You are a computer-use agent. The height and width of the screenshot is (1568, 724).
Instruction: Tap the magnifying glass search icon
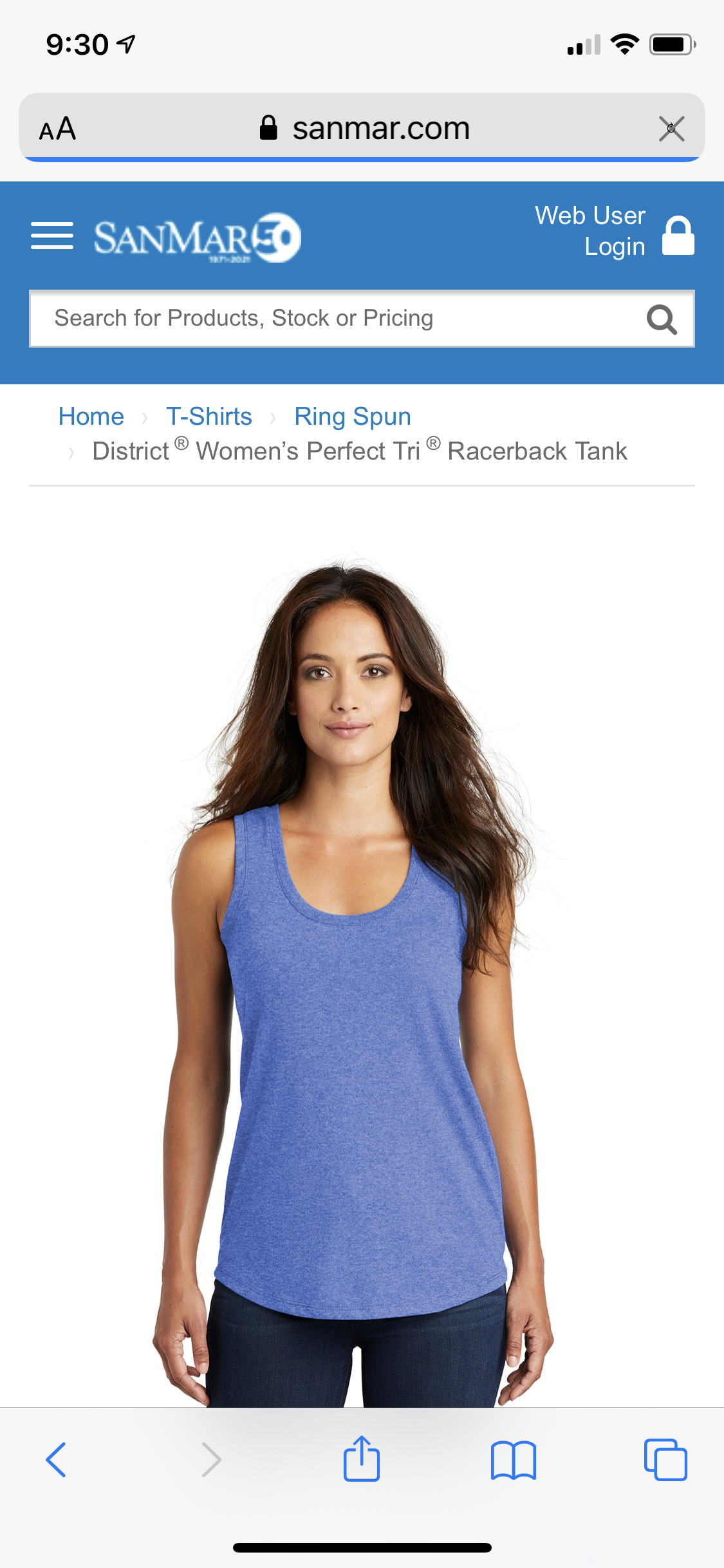click(x=662, y=319)
